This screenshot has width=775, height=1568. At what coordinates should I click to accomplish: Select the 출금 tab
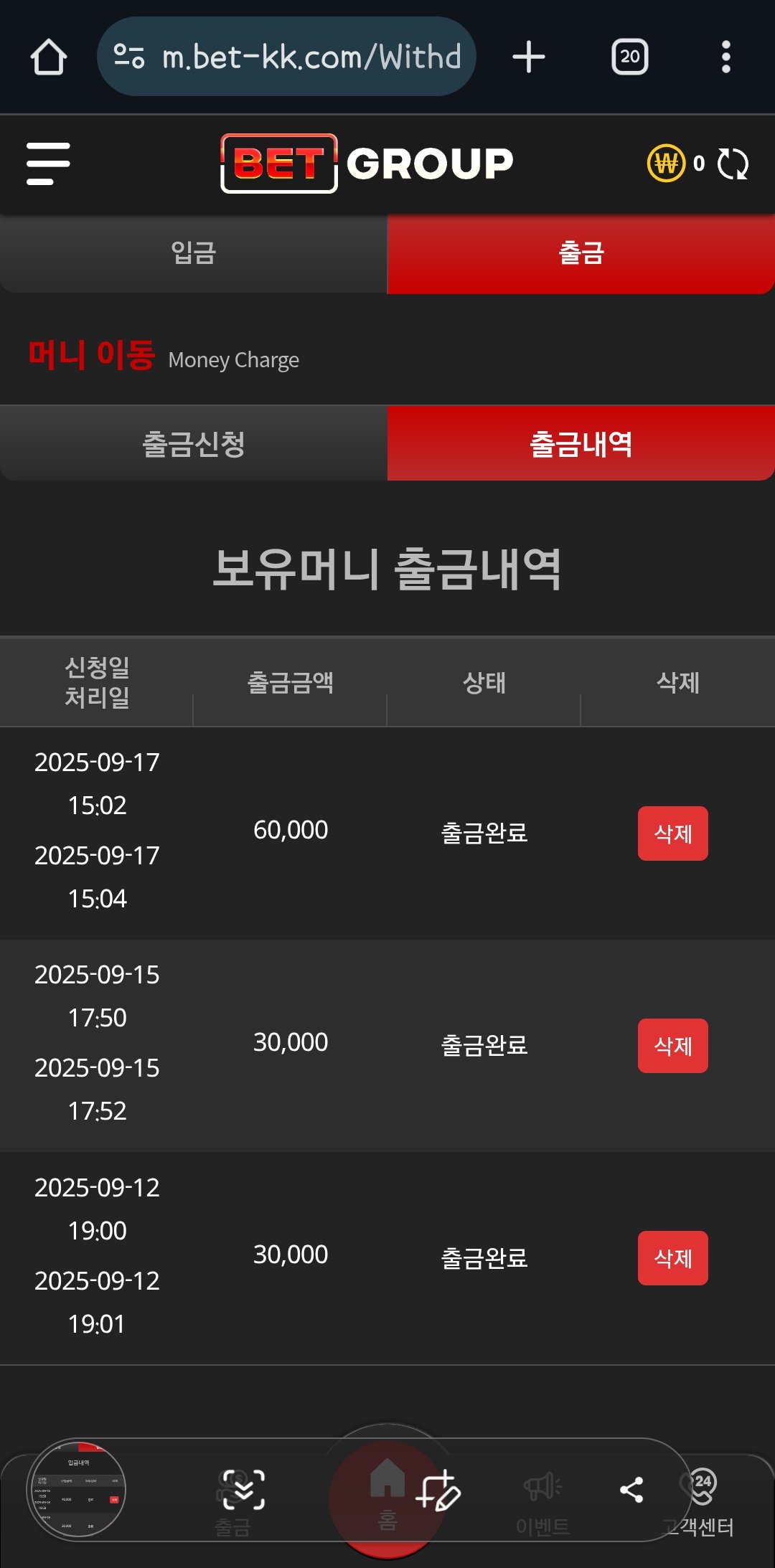click(x=581, y=253)
